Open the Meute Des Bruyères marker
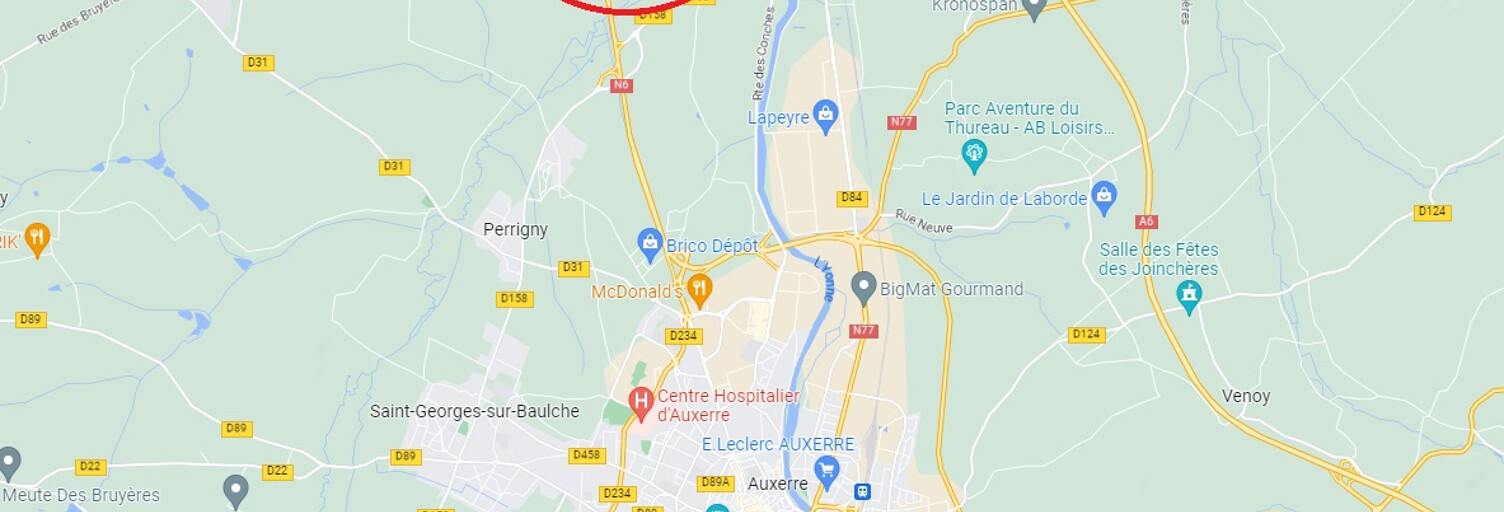Screen dimensions: 1504x512 236,490
